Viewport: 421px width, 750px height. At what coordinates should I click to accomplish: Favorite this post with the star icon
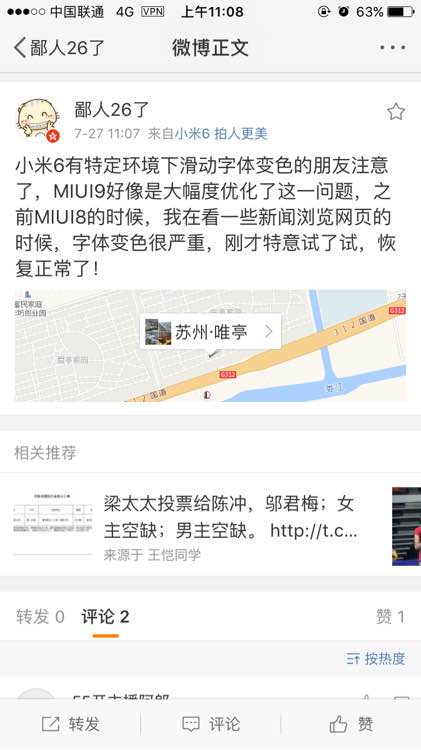tap(396, 112)
